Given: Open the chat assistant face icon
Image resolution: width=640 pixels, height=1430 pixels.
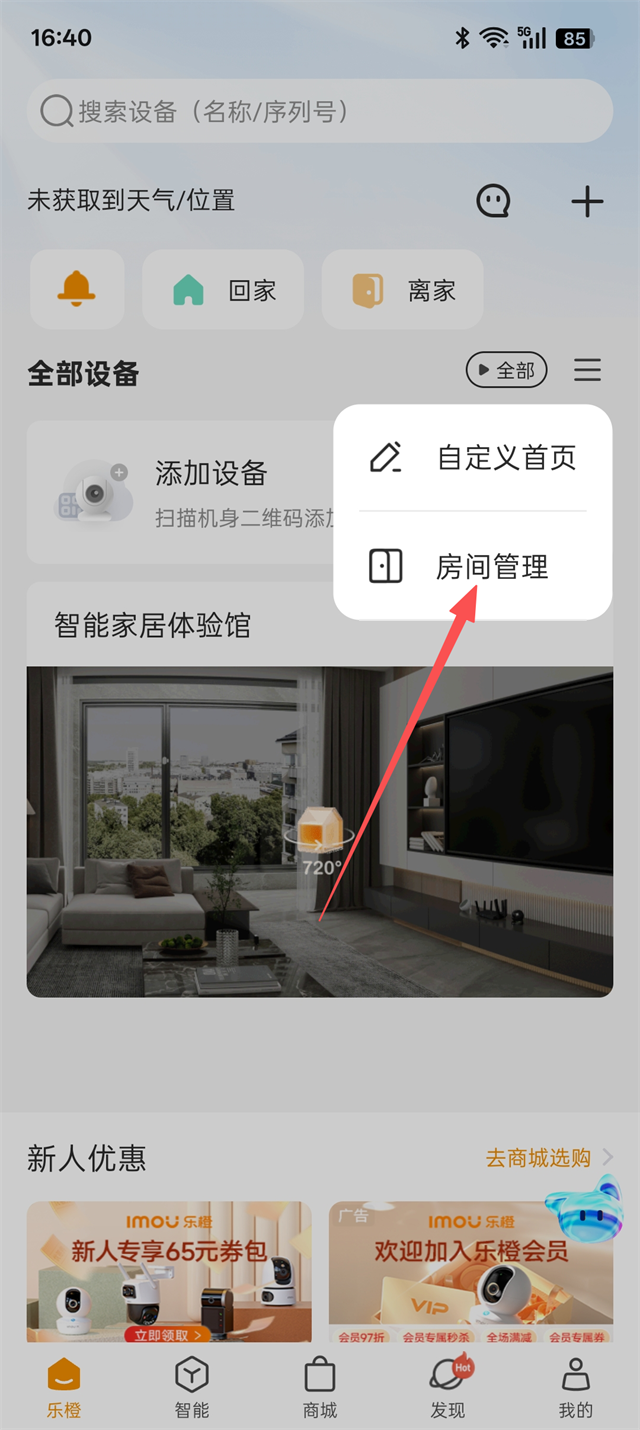Looking at the screenshot, I should pos(492,202).
